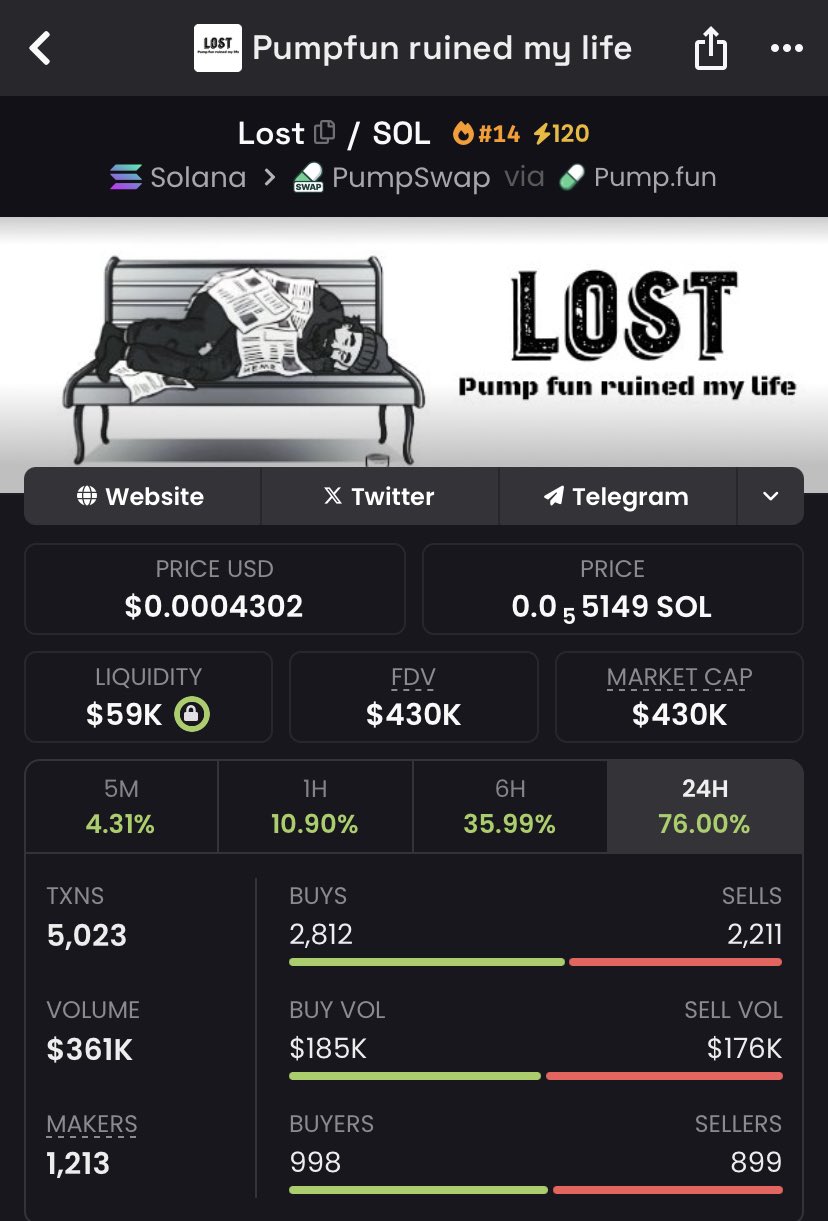Tap the liquidity lock icon

click(x=192, y=714)
